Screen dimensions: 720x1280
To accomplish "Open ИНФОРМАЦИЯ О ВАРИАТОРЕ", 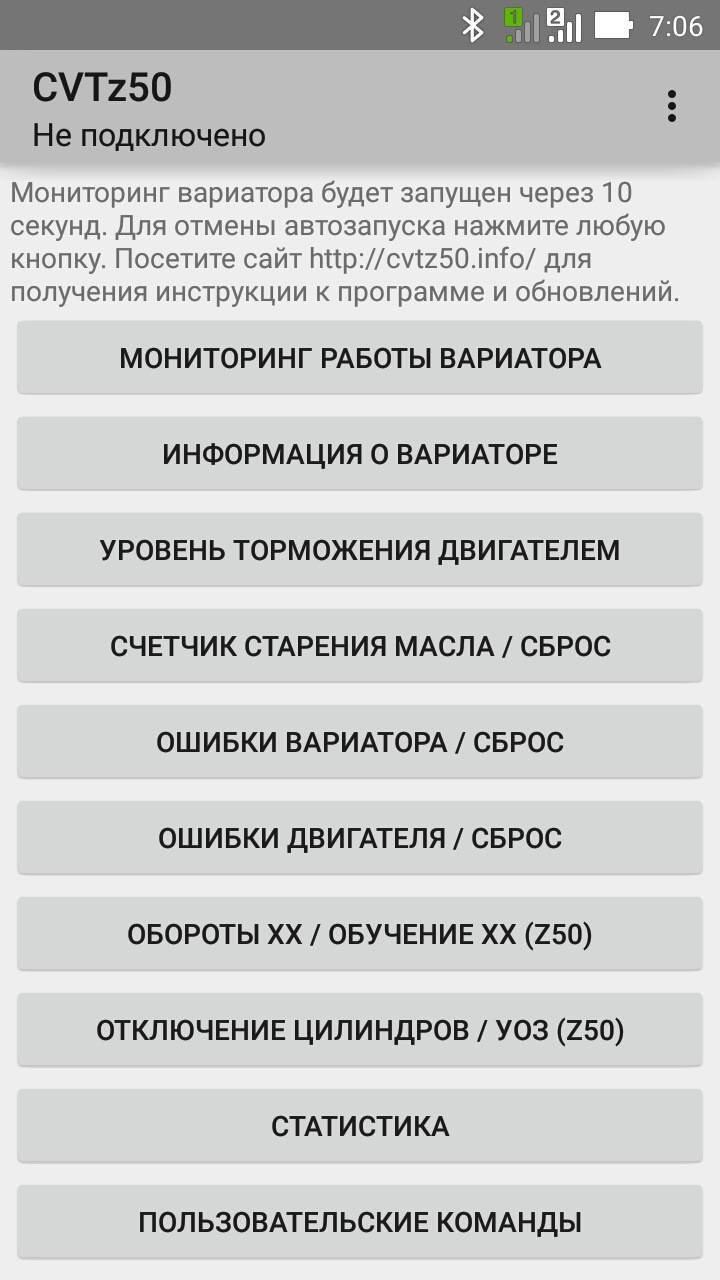I will pyautogui.click(x=360, y=454).
